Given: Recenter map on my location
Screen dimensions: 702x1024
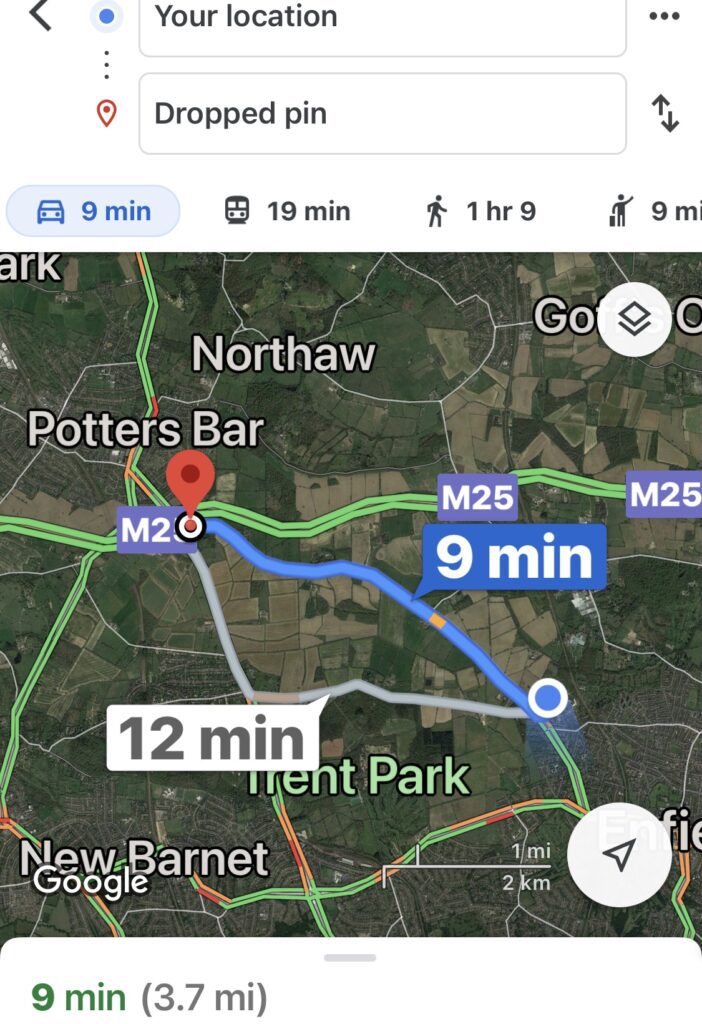Looking at the screenshot, I should [x=620, y=855].
